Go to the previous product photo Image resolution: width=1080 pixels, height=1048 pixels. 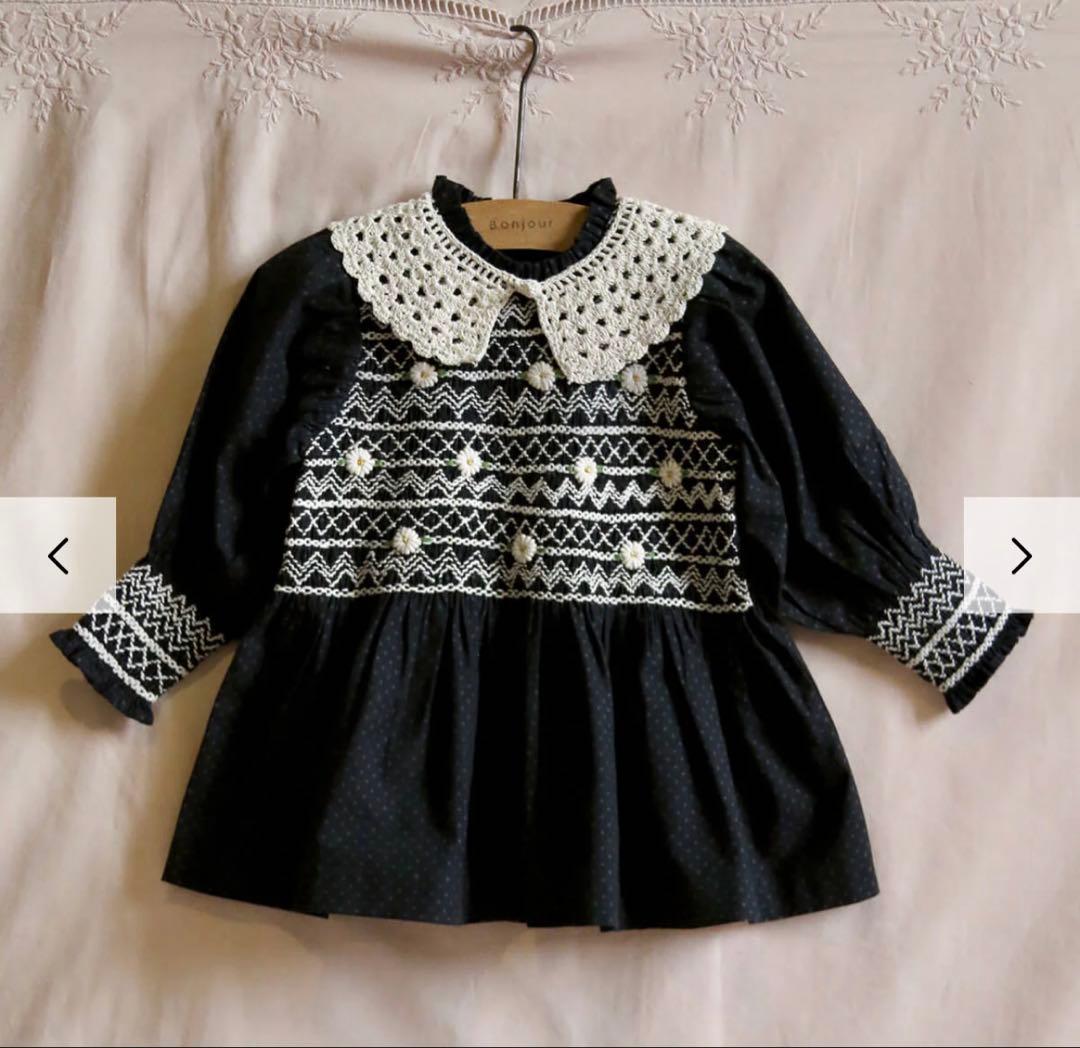coord(58,555)
